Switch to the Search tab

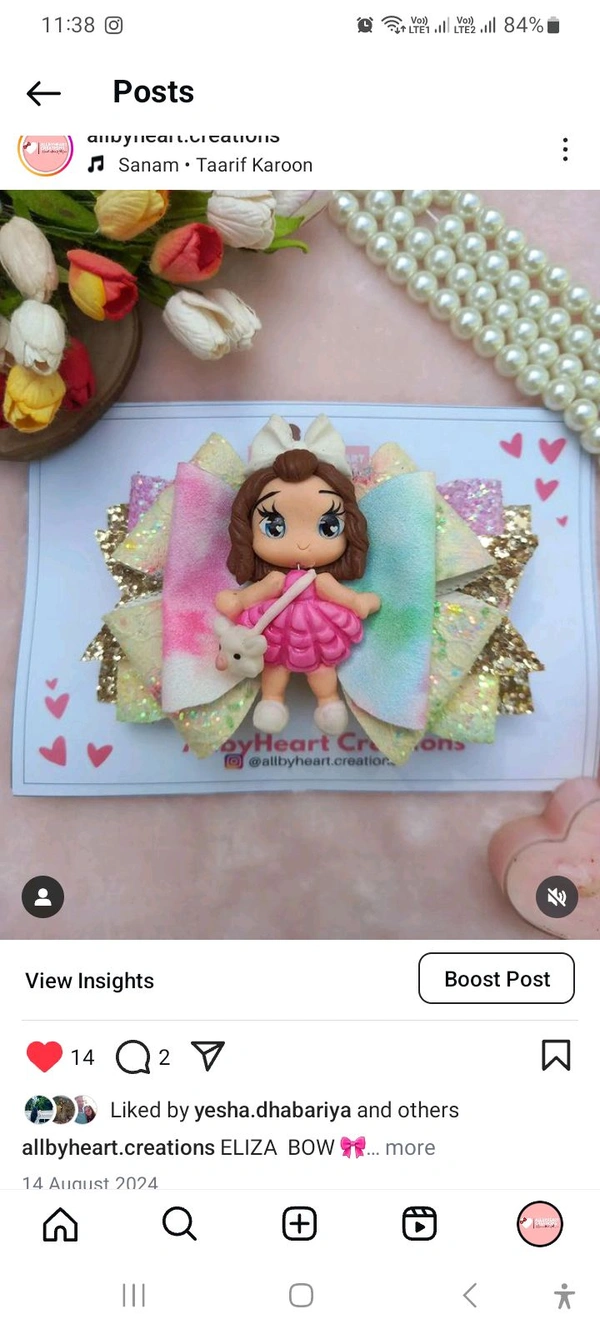(x=179, y=1223)
